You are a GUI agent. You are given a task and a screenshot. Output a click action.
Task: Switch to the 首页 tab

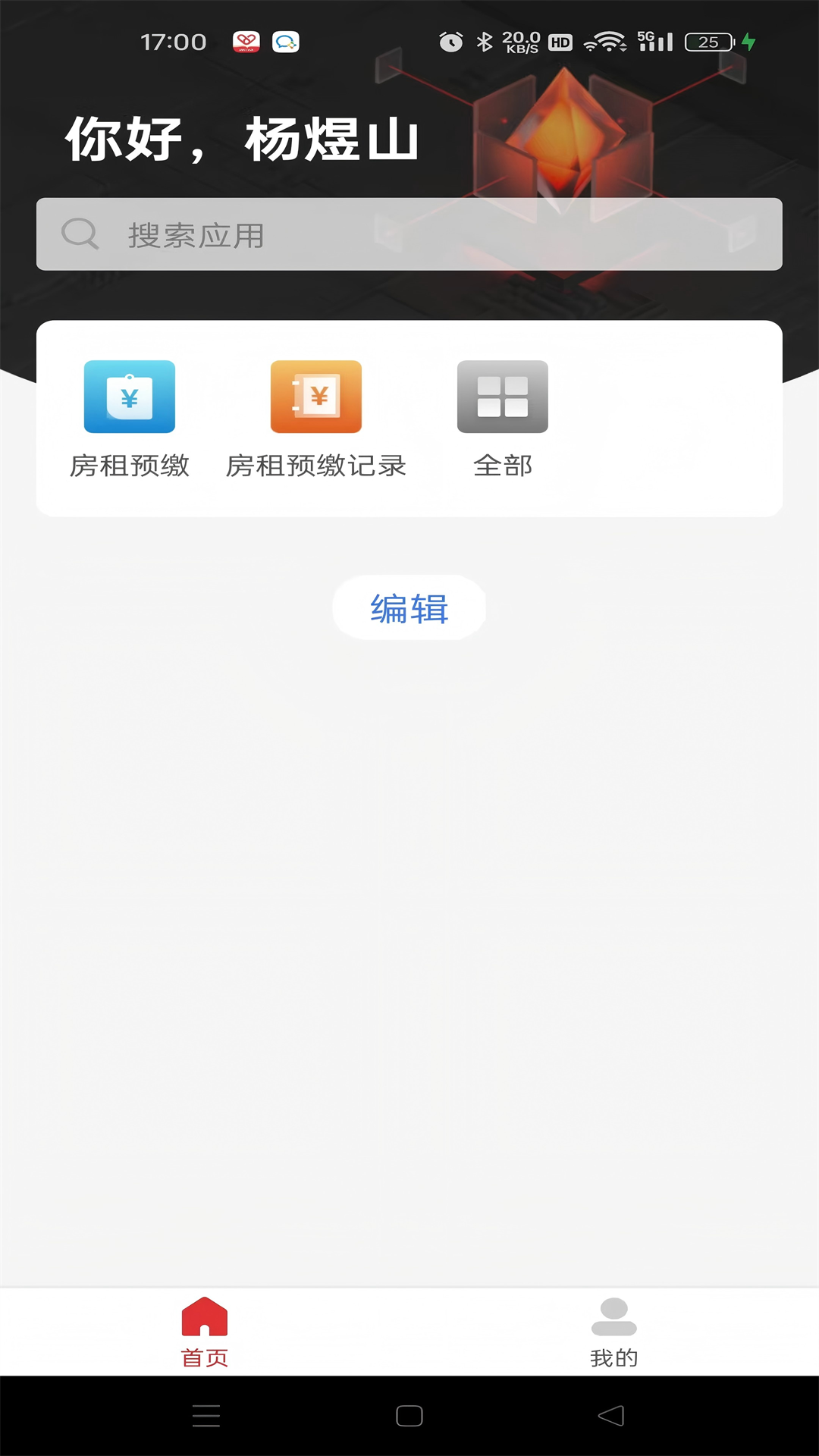205,1332
